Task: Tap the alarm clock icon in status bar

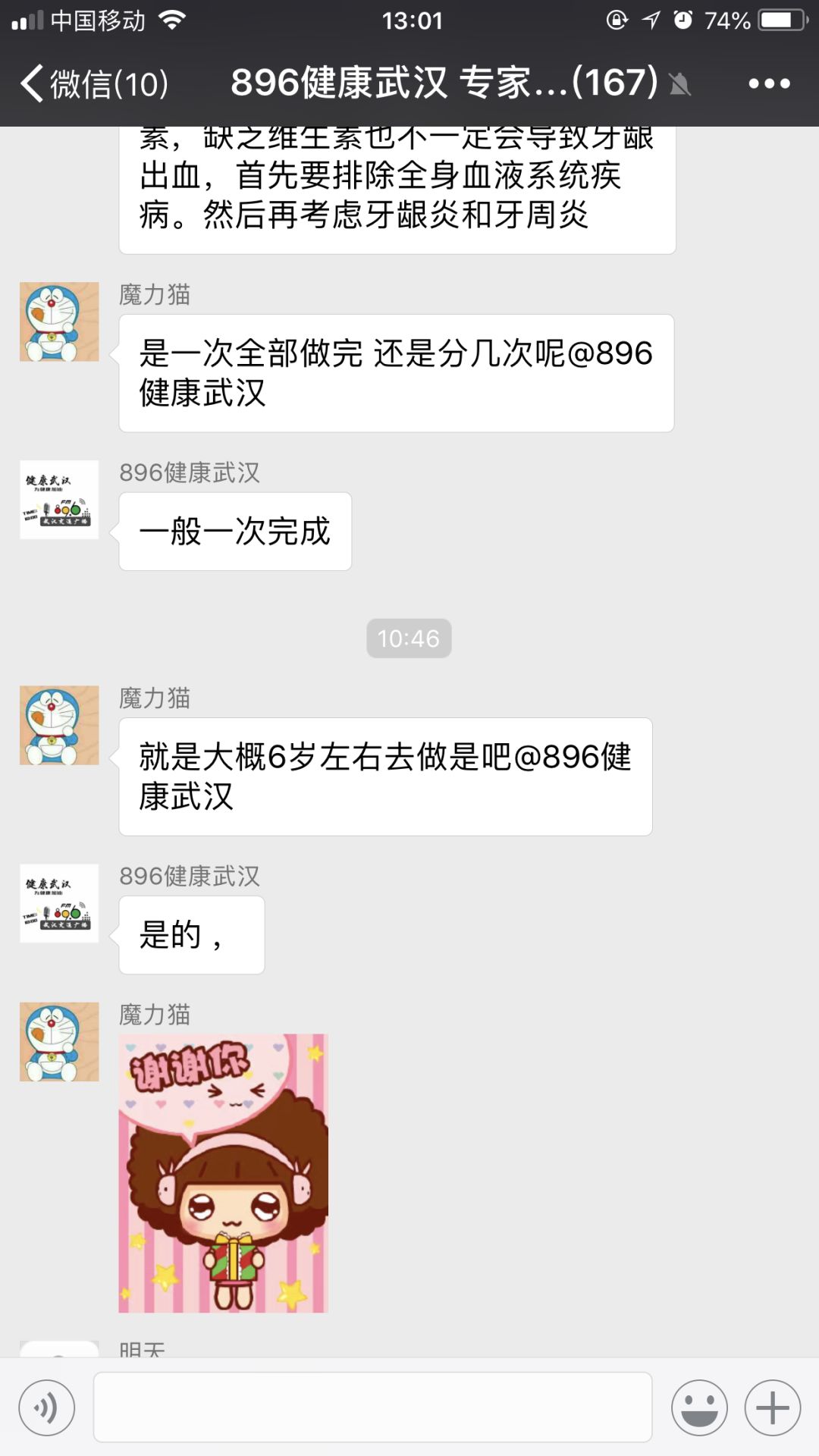Action: coord(682,20)
